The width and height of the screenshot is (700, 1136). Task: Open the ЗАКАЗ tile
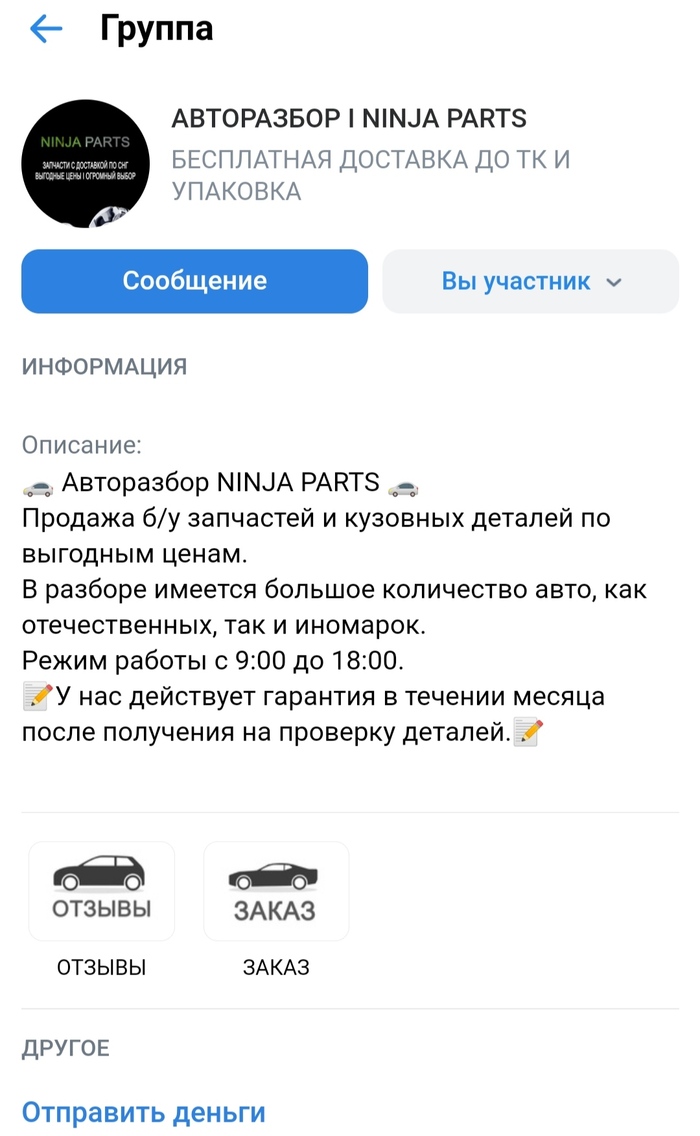pyautogui.click(x=276, y=891)
